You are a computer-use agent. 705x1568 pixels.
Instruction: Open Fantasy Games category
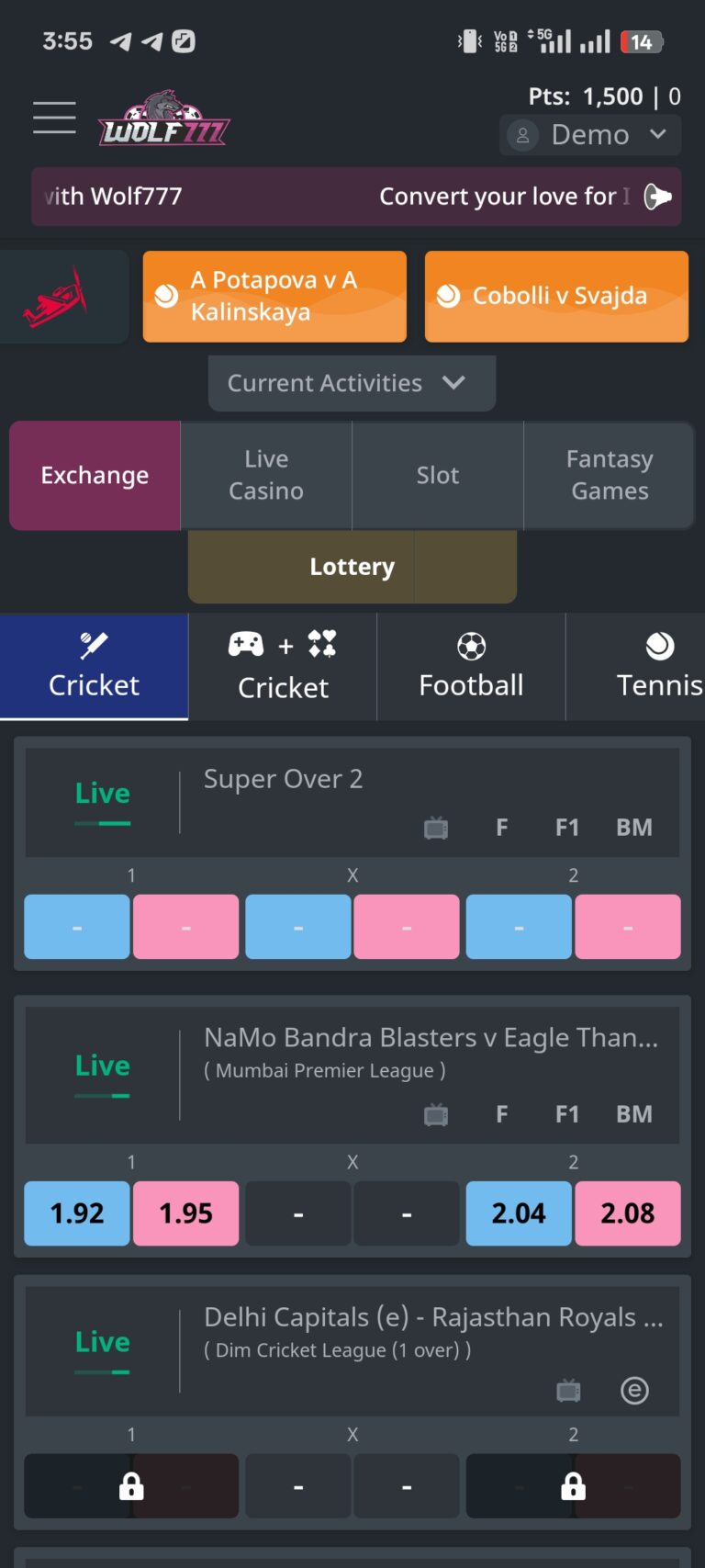click(610, 476)
